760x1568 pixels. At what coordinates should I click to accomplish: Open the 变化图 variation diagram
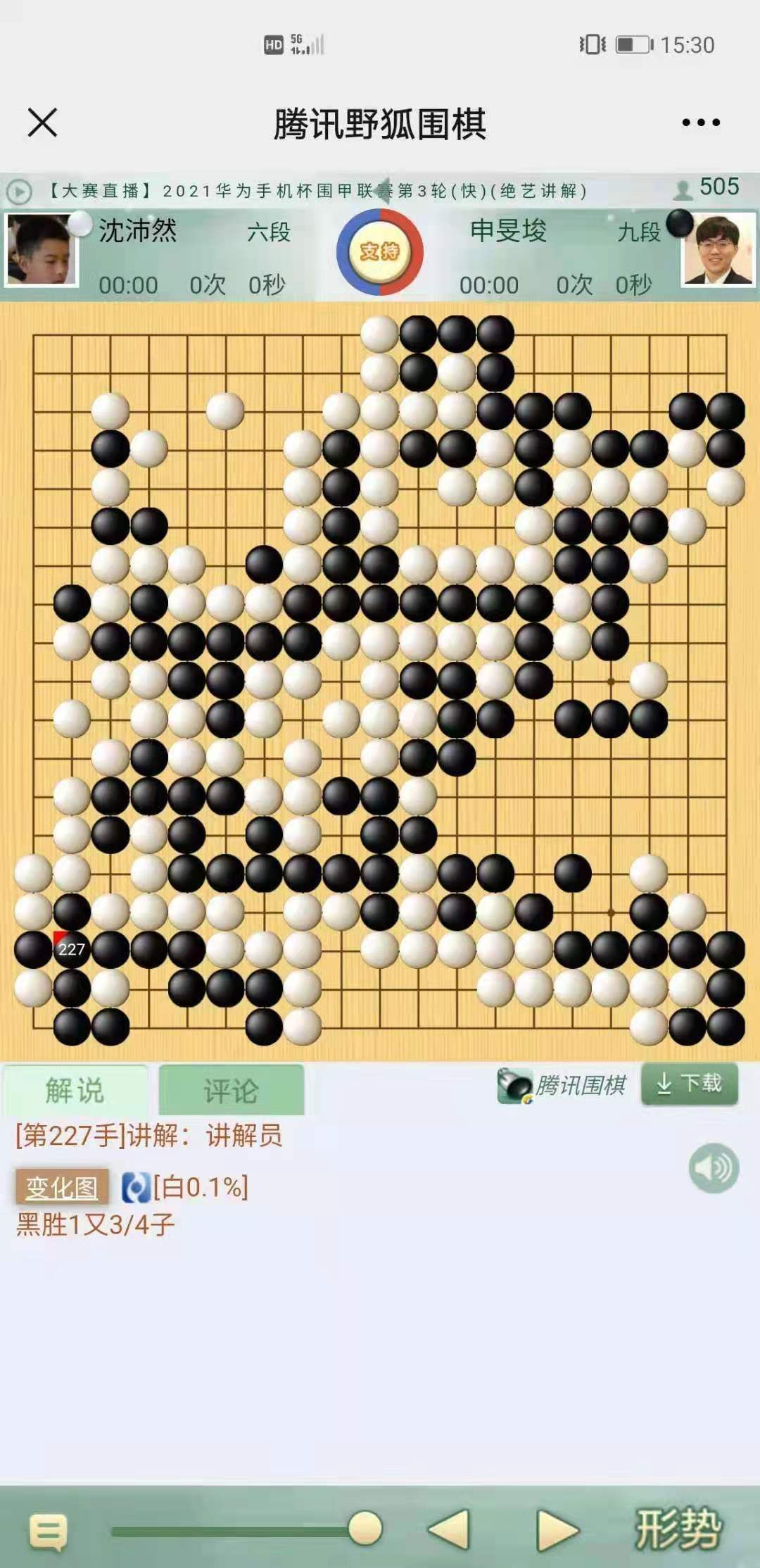62,1188
